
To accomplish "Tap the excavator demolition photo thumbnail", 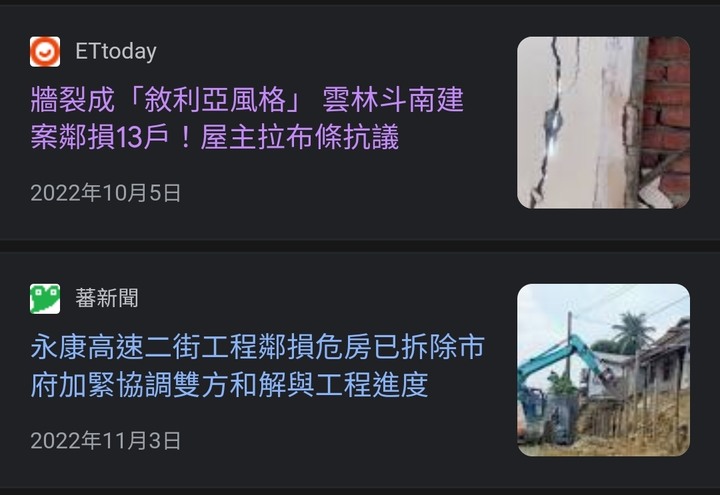I will [603, 370].
